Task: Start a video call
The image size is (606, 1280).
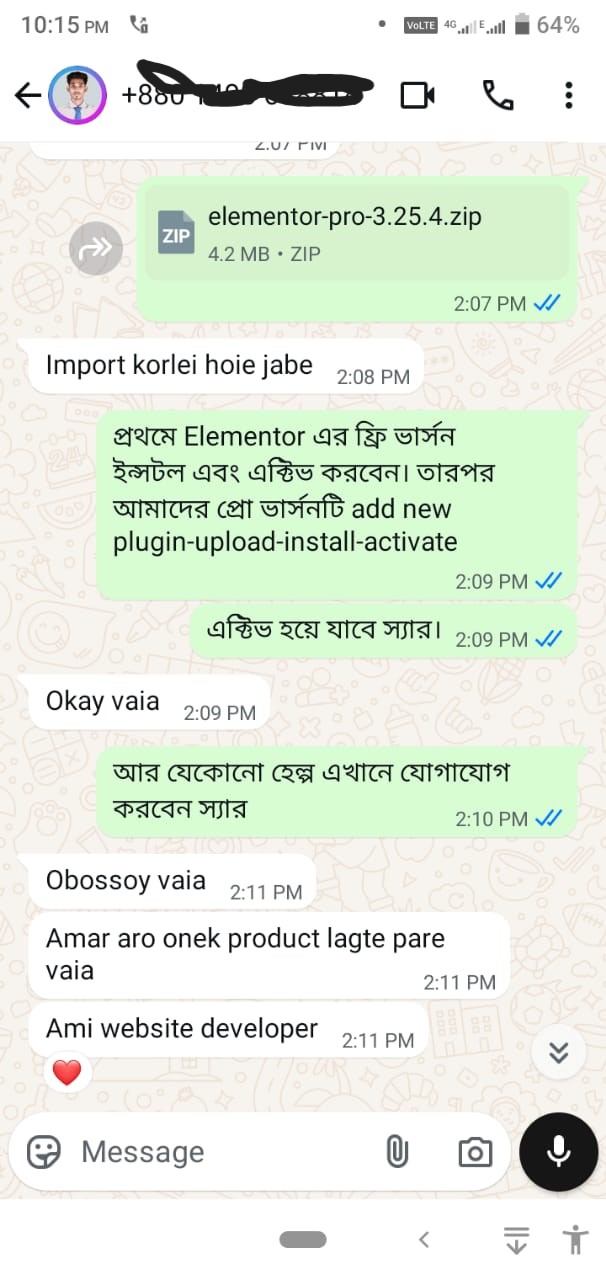Action: [x=418, y=95]
